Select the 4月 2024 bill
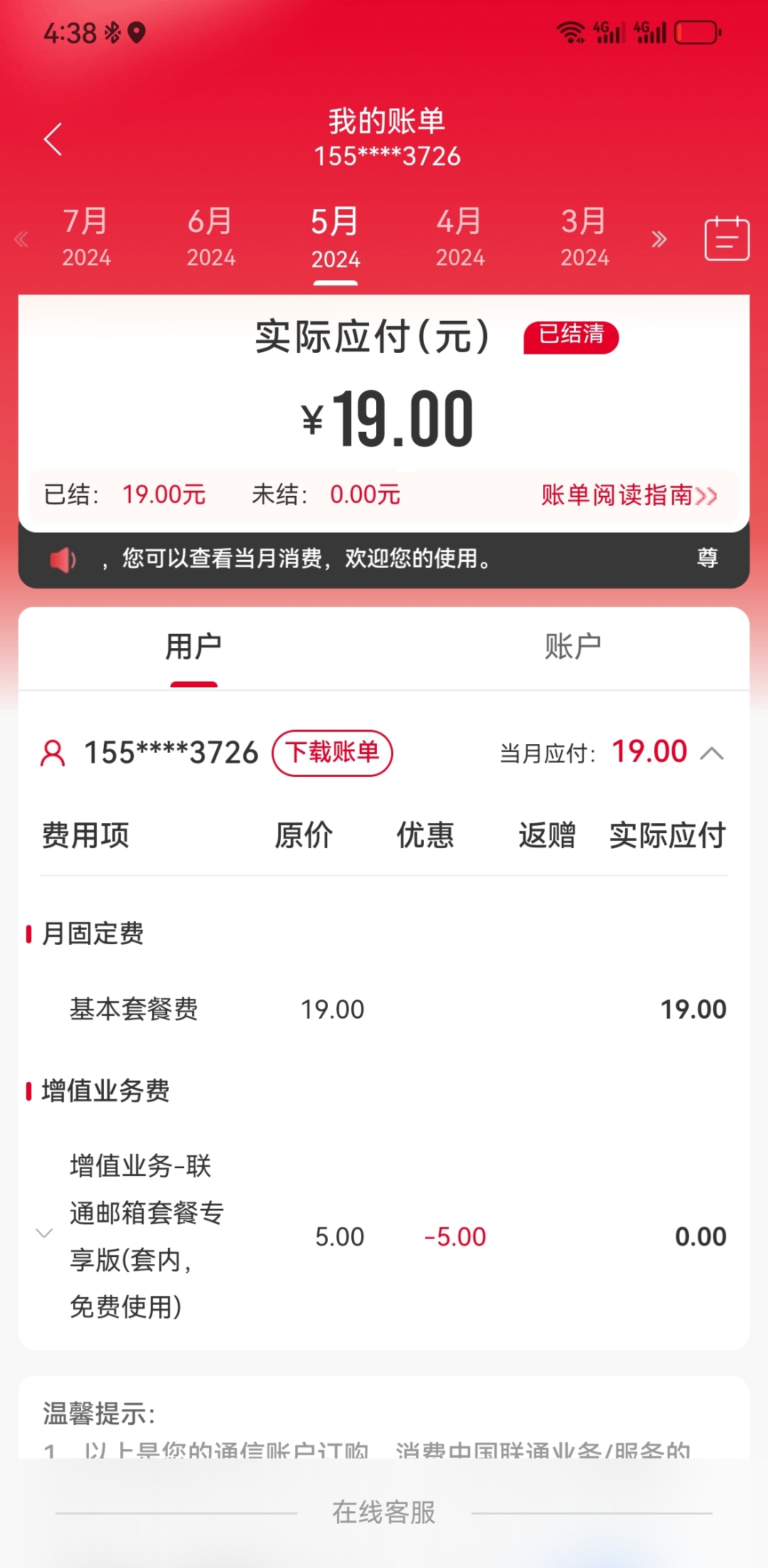The image size is (768, 1568). (x=460, y=237)
